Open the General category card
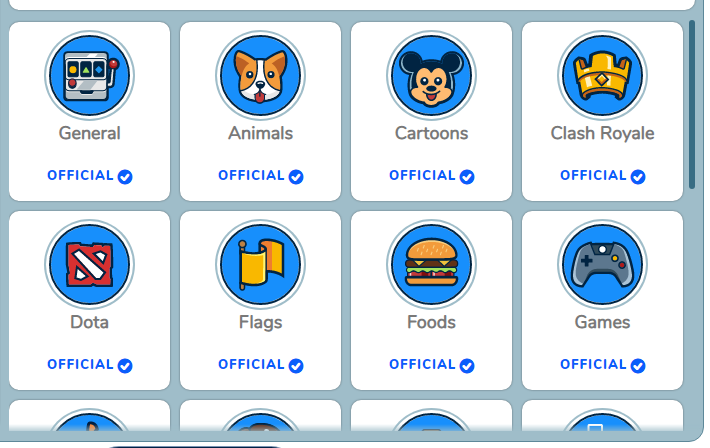This screenshot has width=710, height=448. point(89,111)
